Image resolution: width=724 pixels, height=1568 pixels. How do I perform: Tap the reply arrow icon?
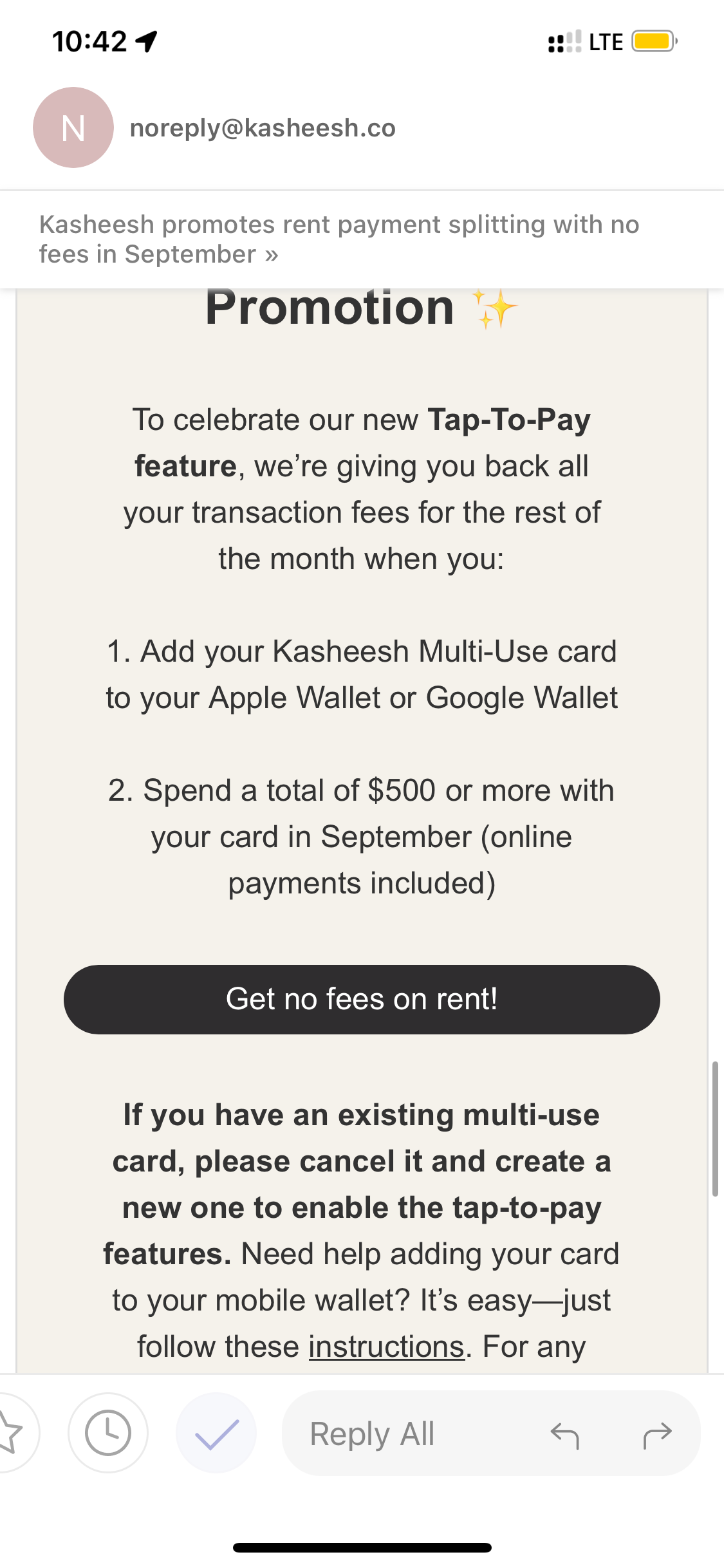565,1434
